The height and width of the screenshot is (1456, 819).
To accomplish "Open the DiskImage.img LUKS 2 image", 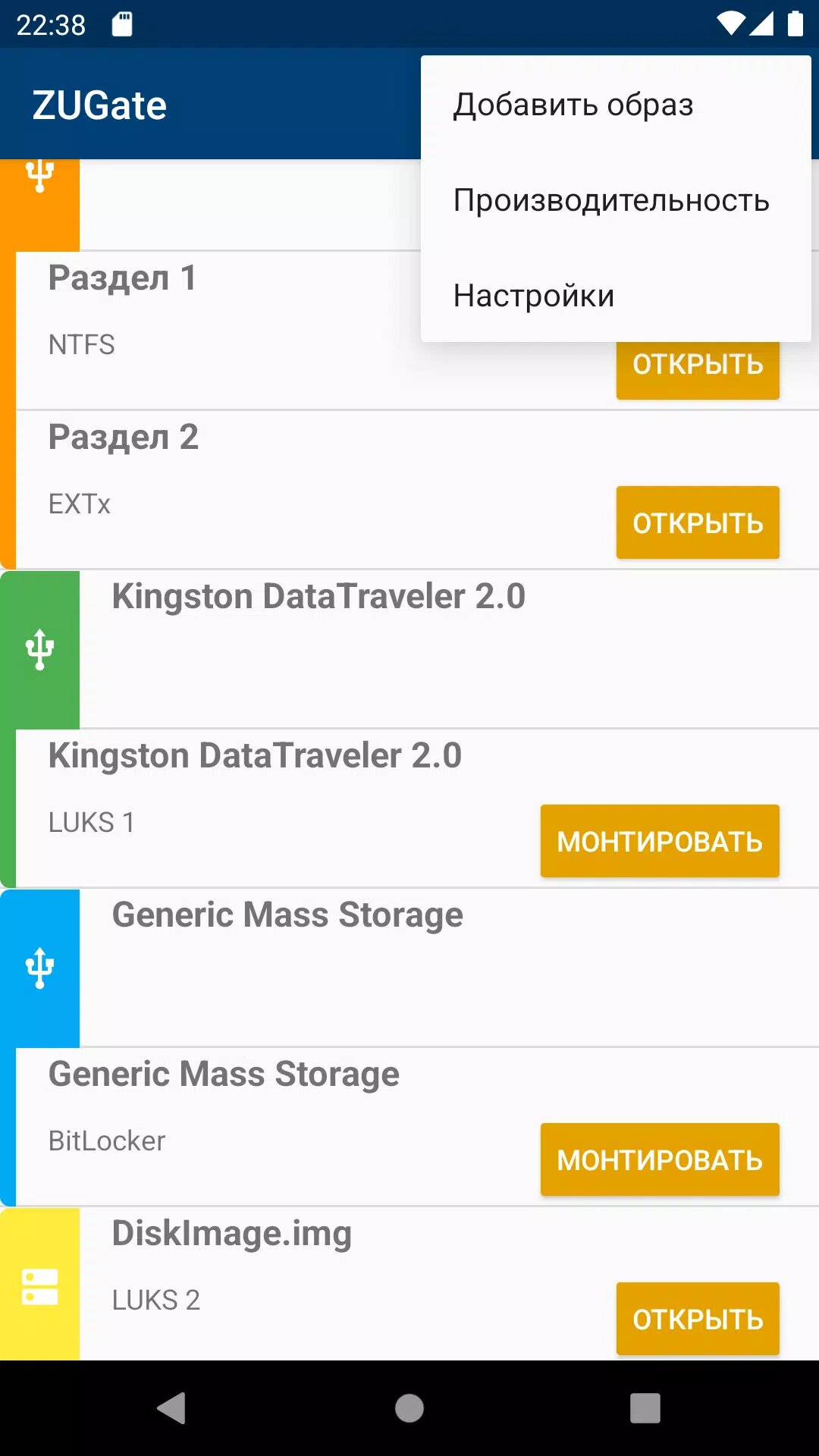I will pos(698,1319).
